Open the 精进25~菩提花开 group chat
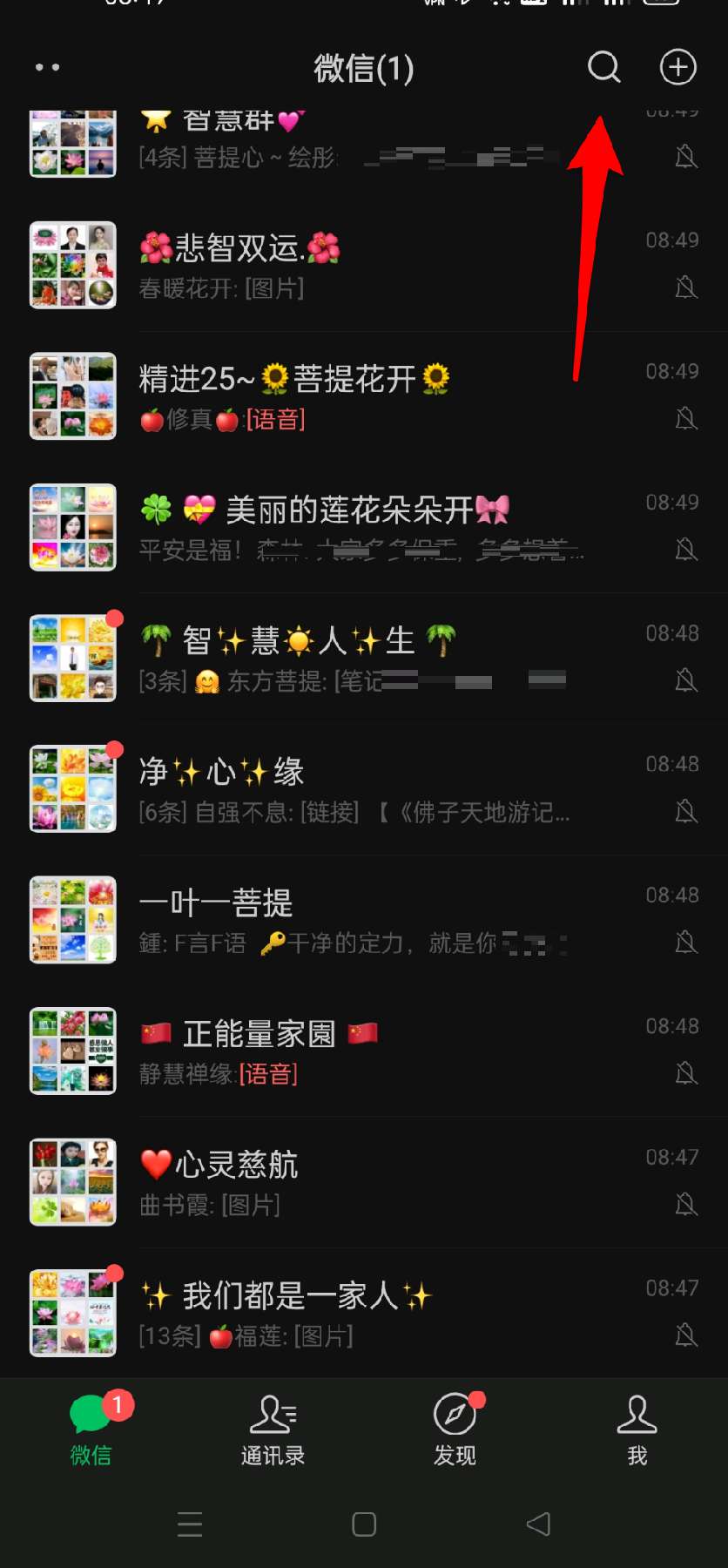This screenshot has width=728, height=1568. pyautogui.click(x=364, y=396)
